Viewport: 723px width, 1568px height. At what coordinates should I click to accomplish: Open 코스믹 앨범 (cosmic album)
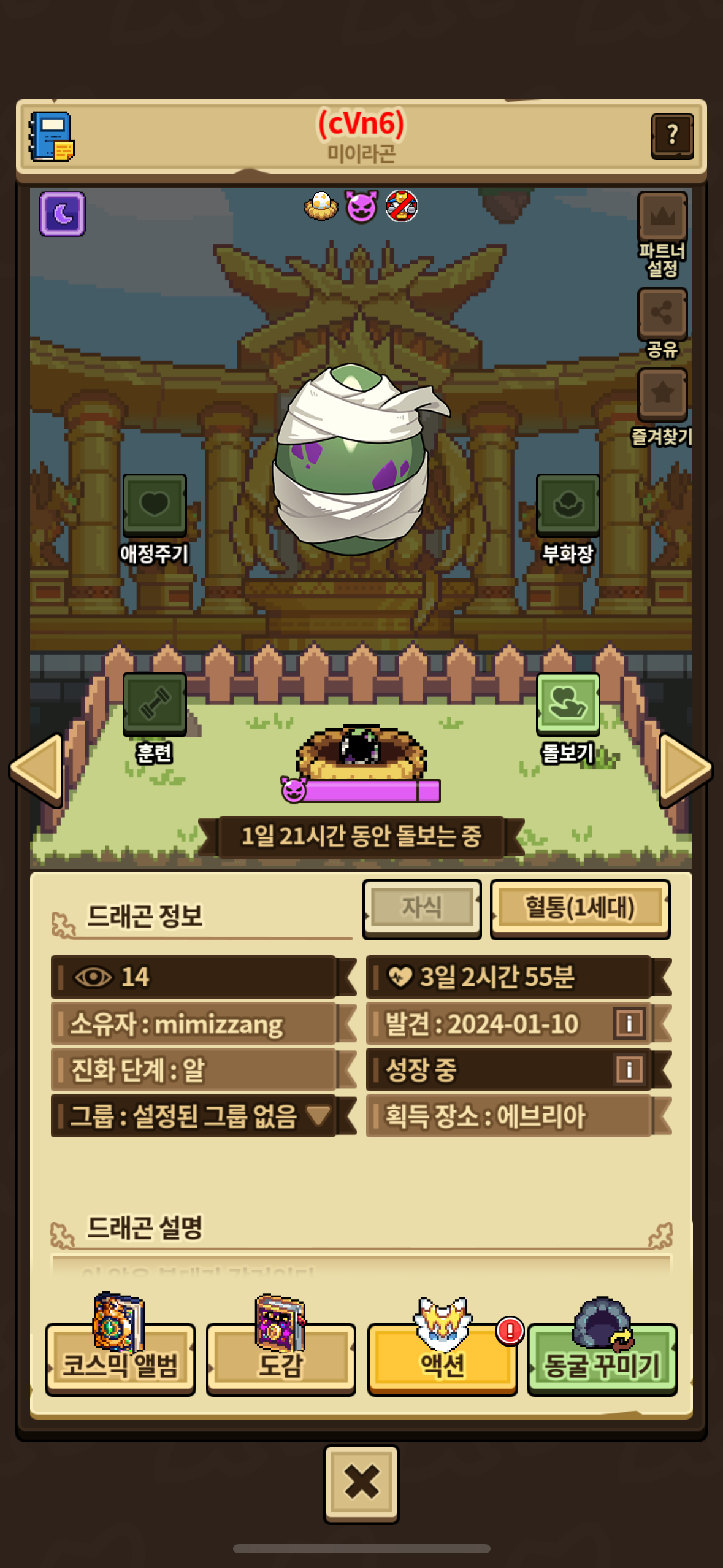[120, 1358]
